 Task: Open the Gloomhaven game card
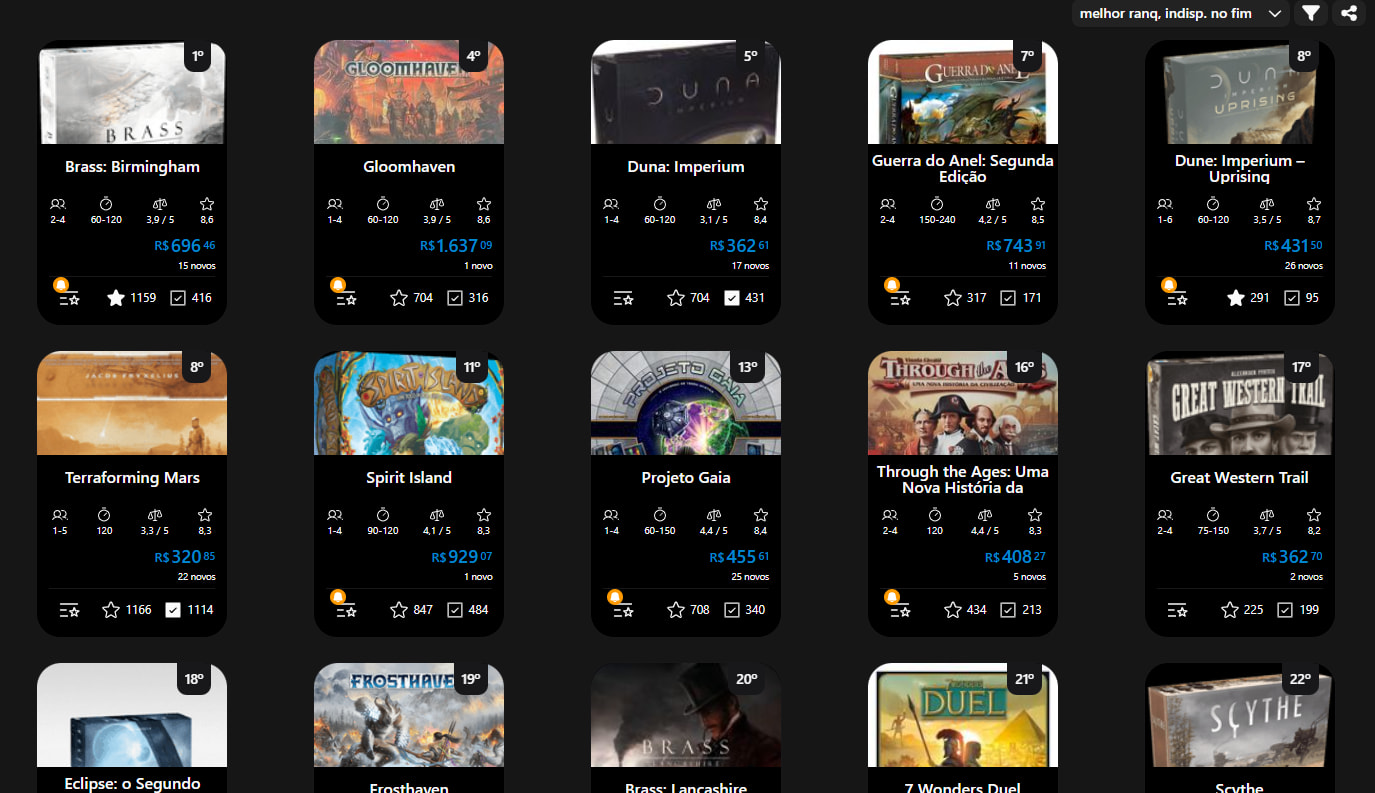pyautogui.click(x=409, y=166)
